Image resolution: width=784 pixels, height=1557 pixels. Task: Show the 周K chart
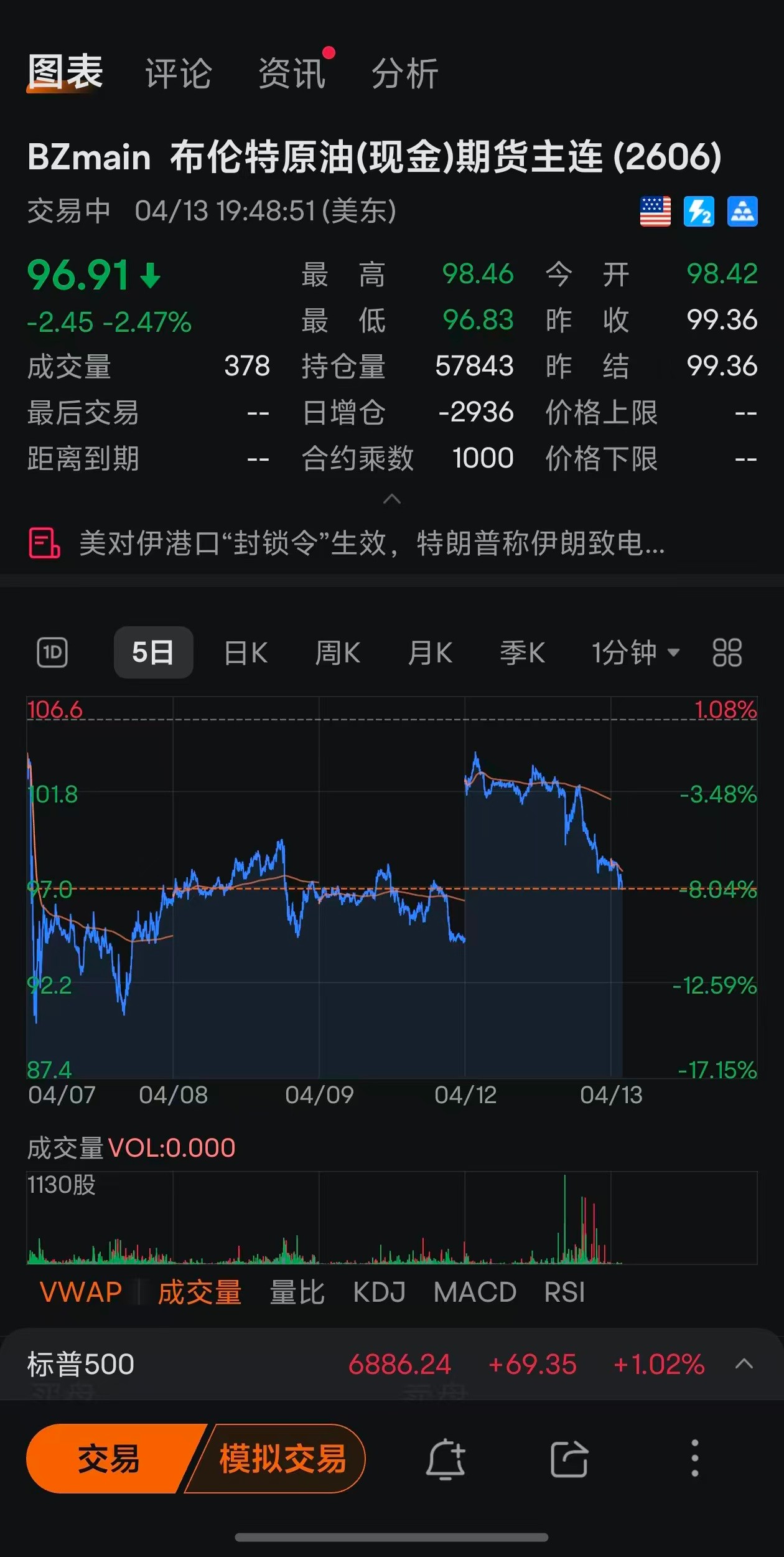(x=337, y=653)
